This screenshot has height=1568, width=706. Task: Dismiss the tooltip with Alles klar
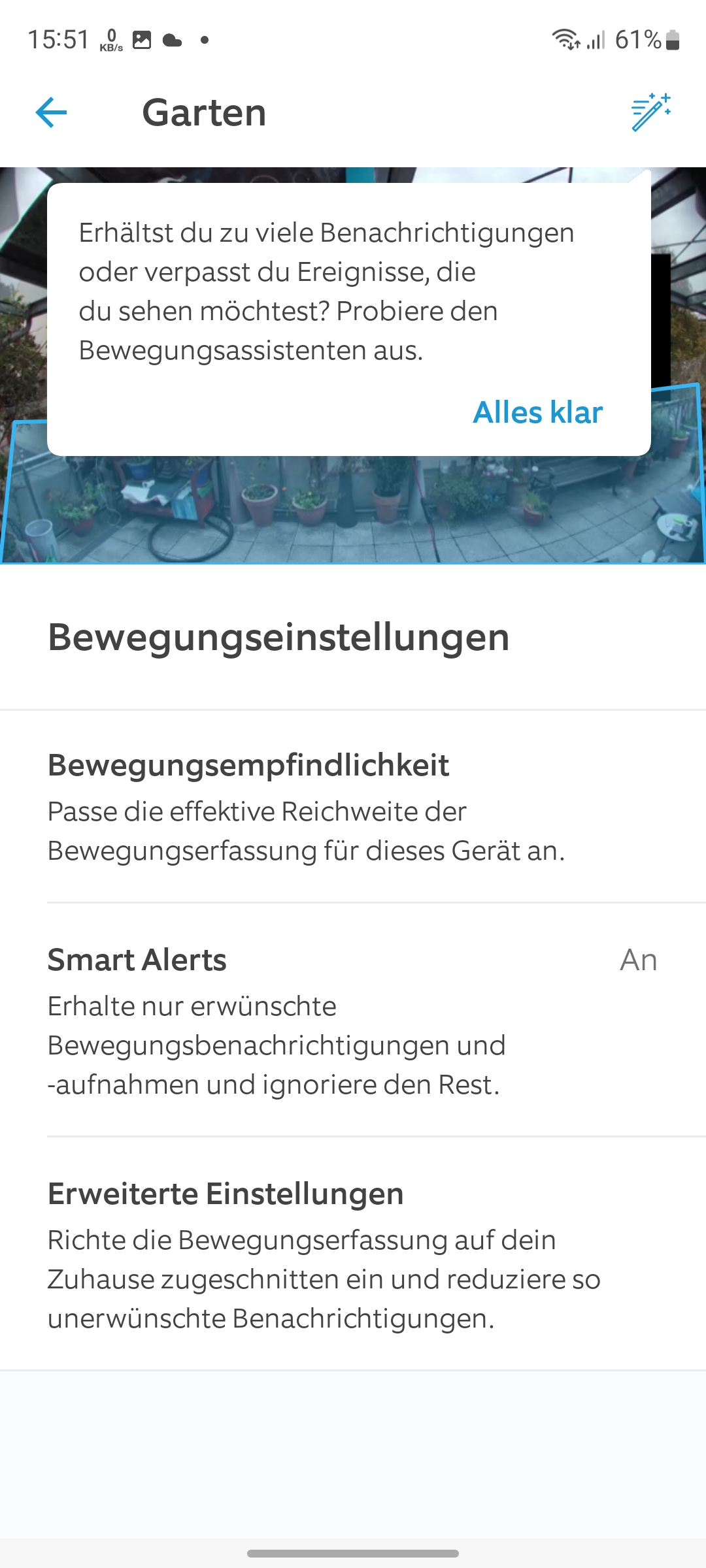(x=537, y=412)
